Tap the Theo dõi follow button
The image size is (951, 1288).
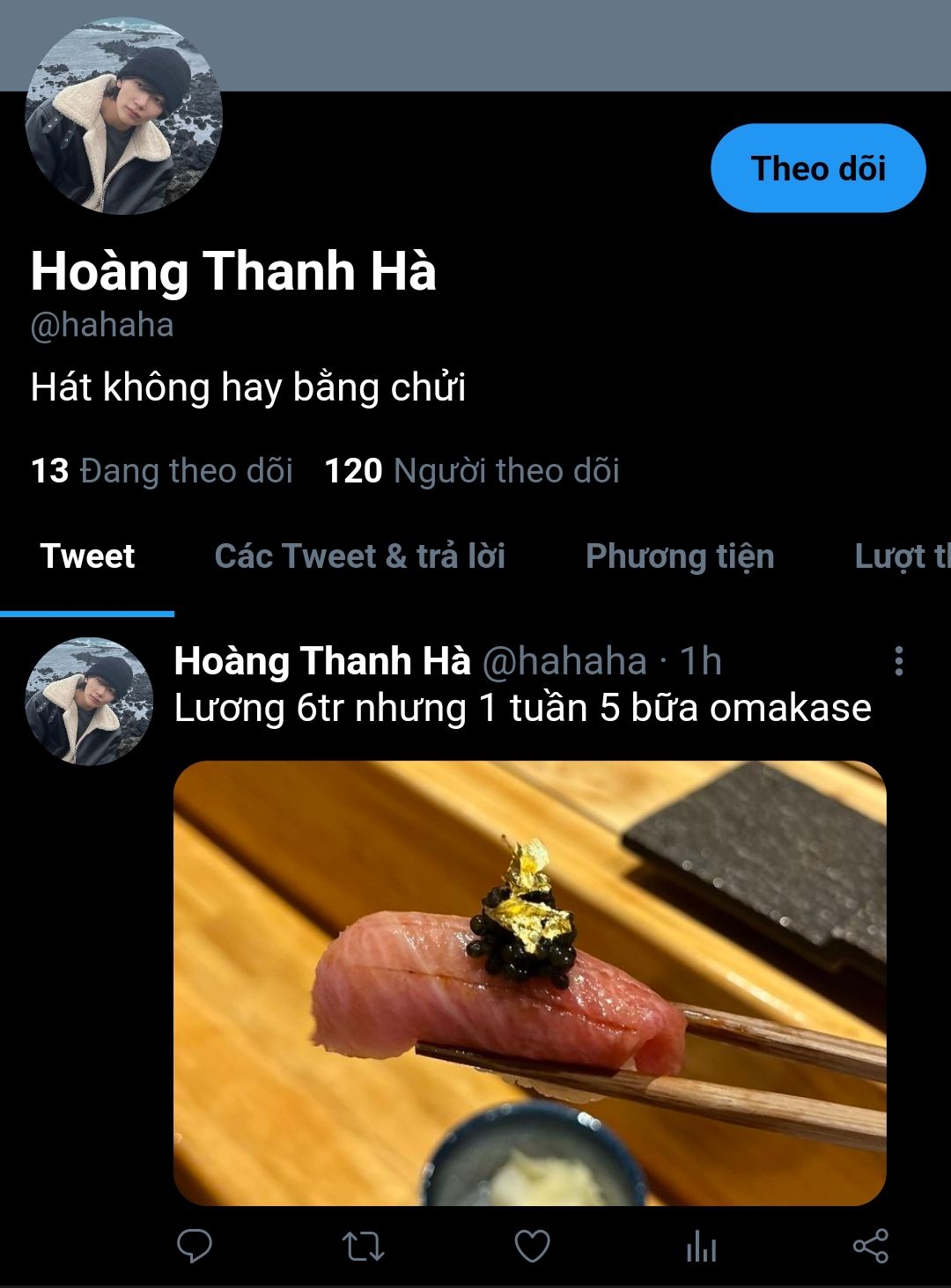point(817,168)
